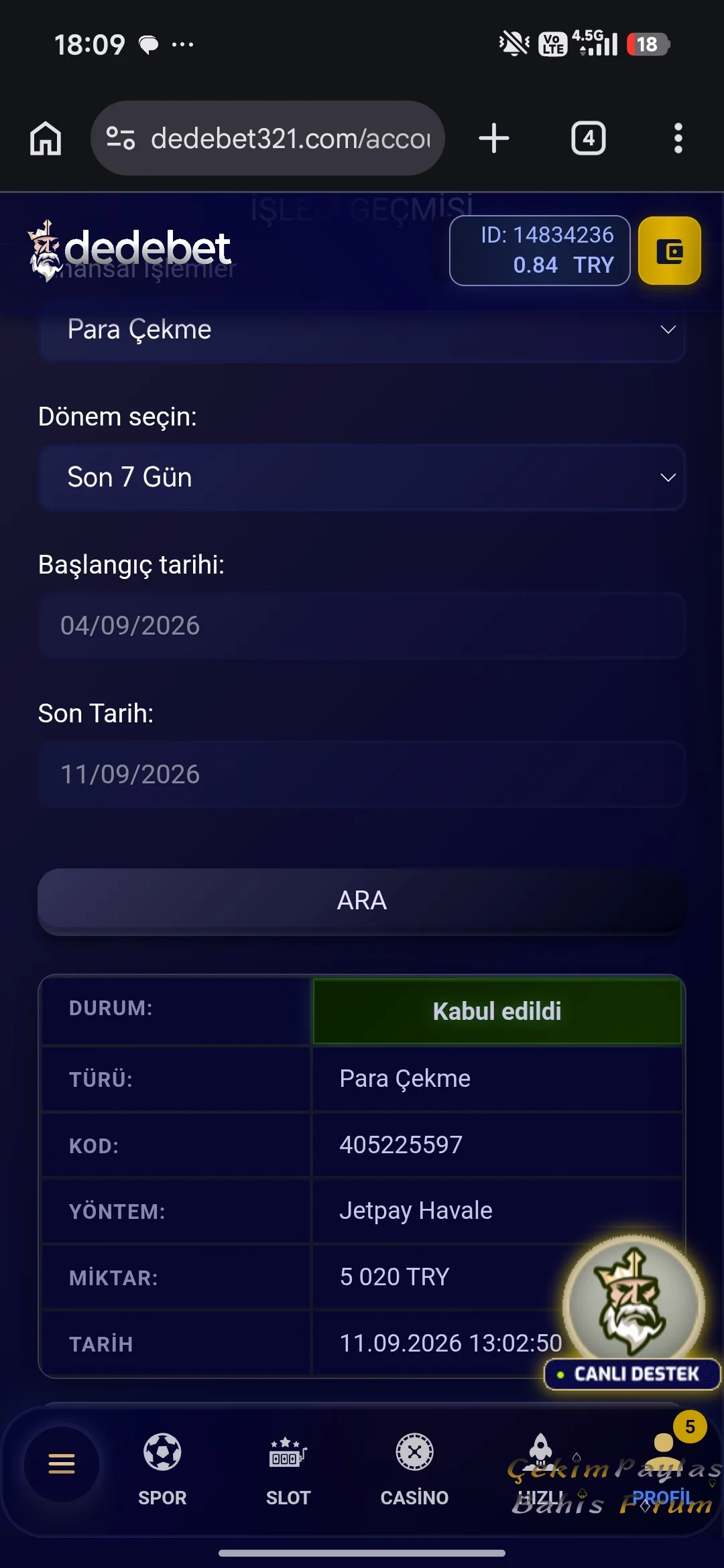This screenshot has width=724, height=1568.
Task: Edit the Başlangıç tarihi date field
Action: 362,626
